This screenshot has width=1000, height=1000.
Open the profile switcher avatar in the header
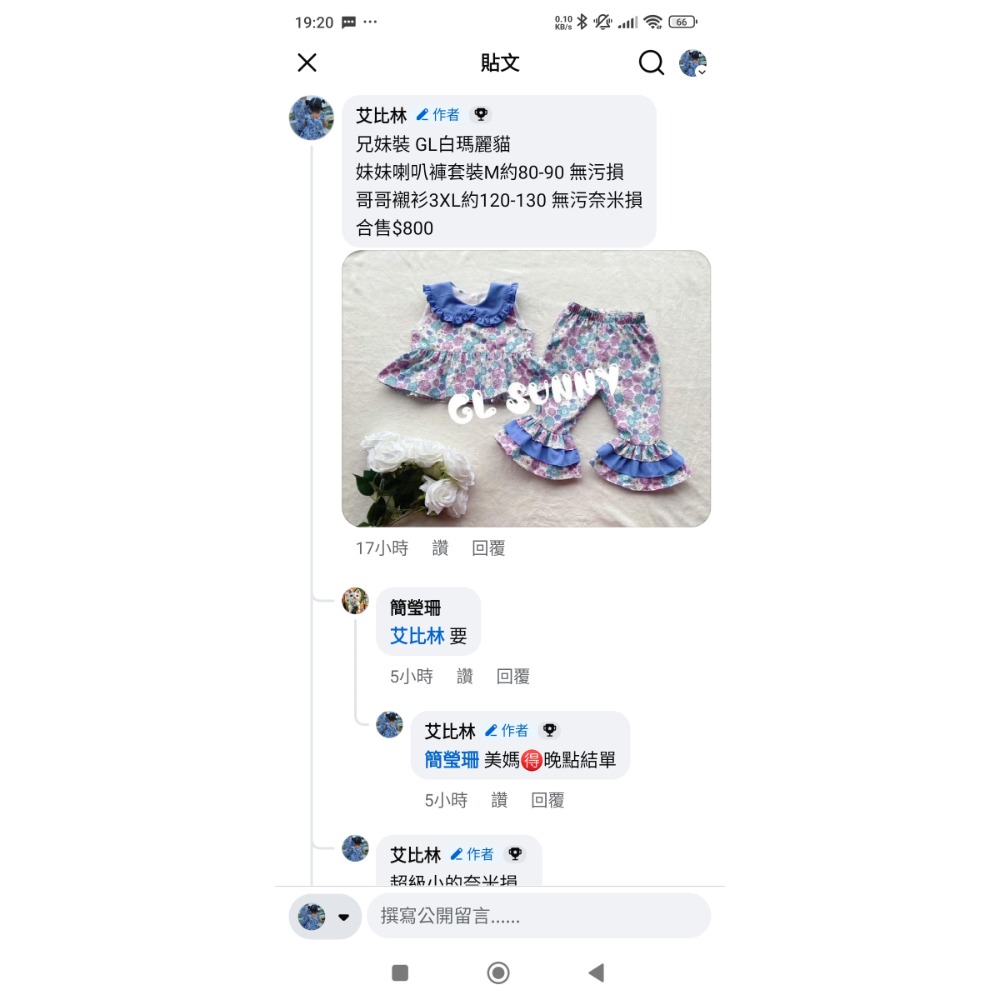pos(693,64)
